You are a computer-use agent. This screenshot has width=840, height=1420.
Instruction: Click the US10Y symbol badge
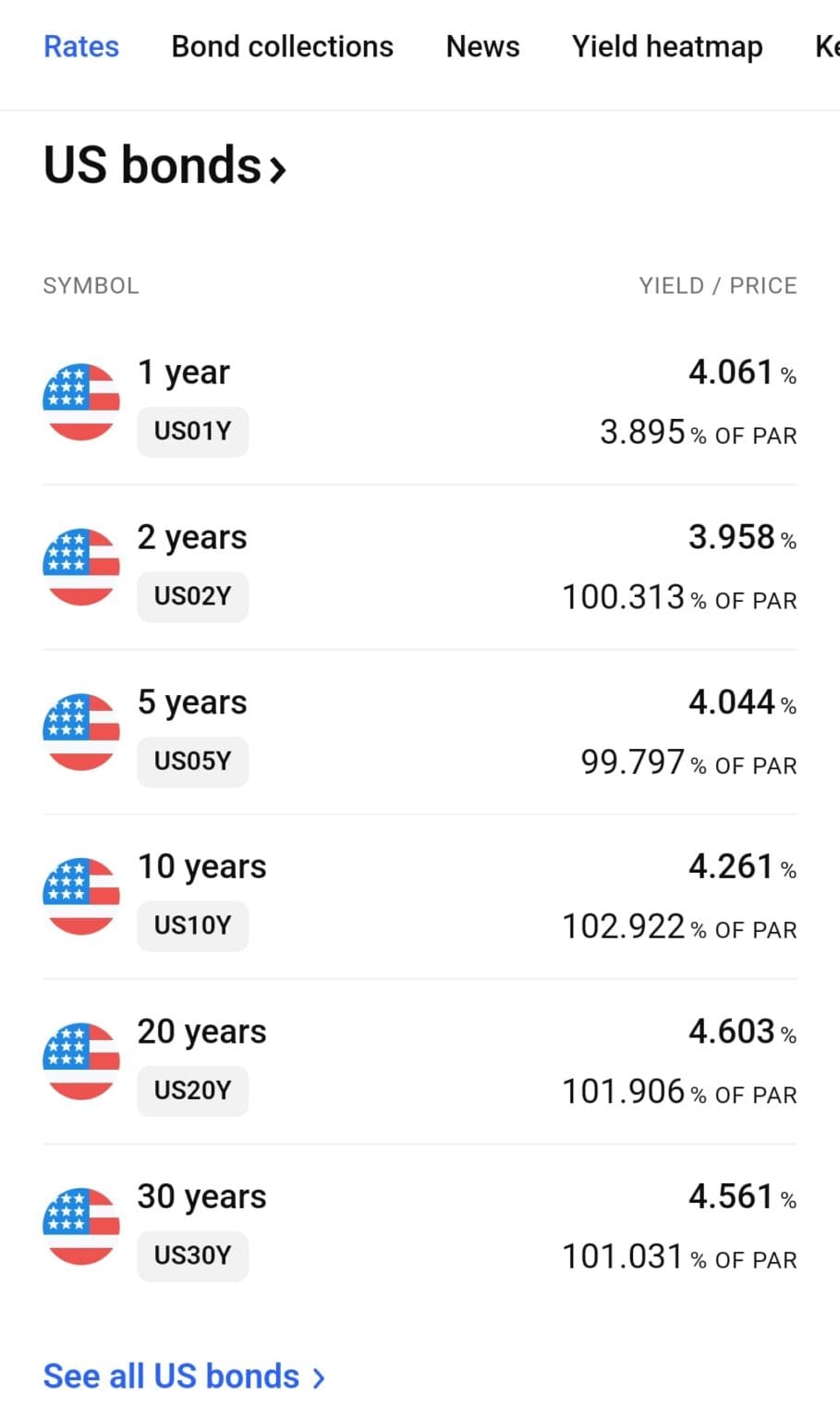pyautogui.click(x=192, y=925)
